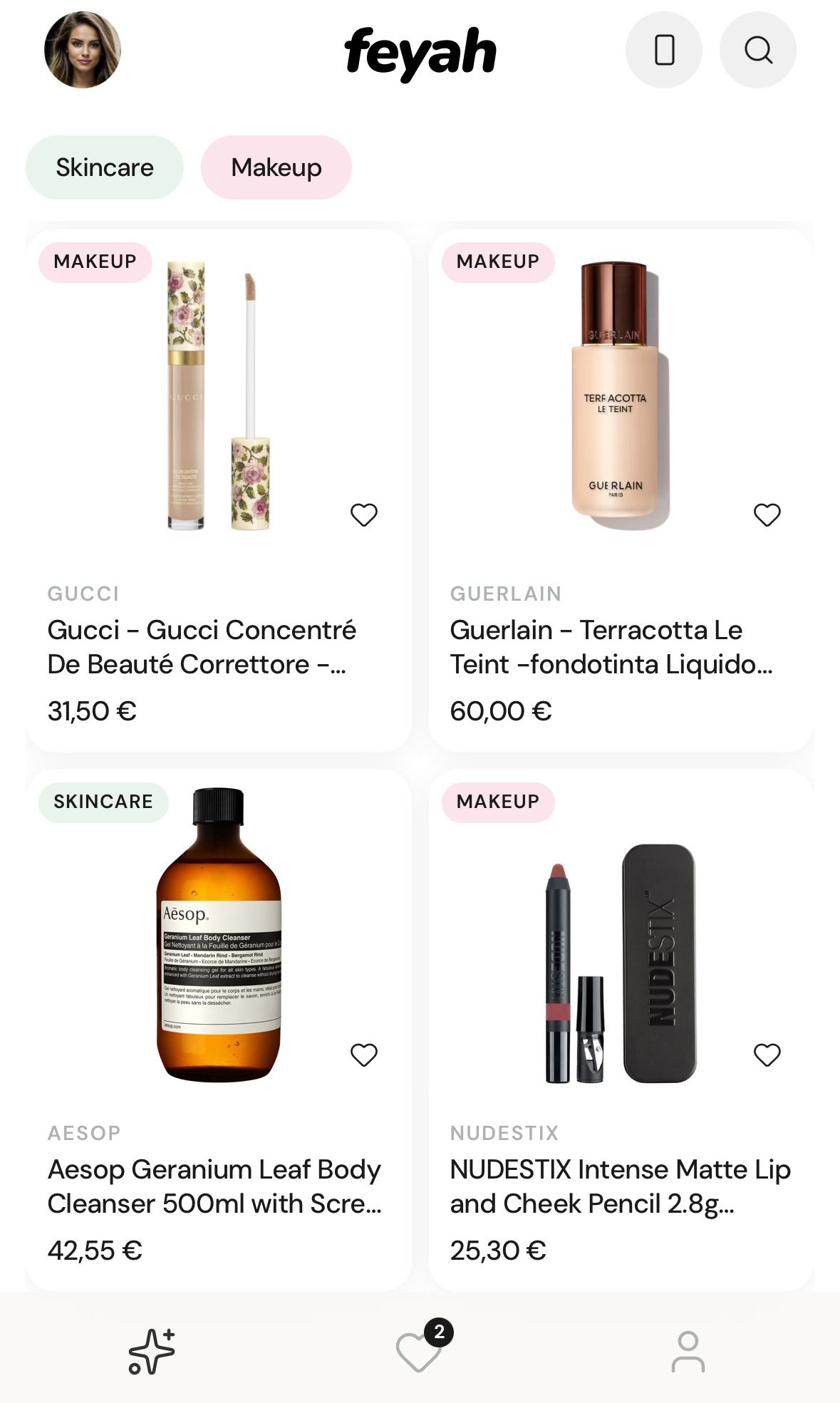
Task: Favorite the NUDESTIX Lip and Cheek Pencil
Action: (768, 1052)
